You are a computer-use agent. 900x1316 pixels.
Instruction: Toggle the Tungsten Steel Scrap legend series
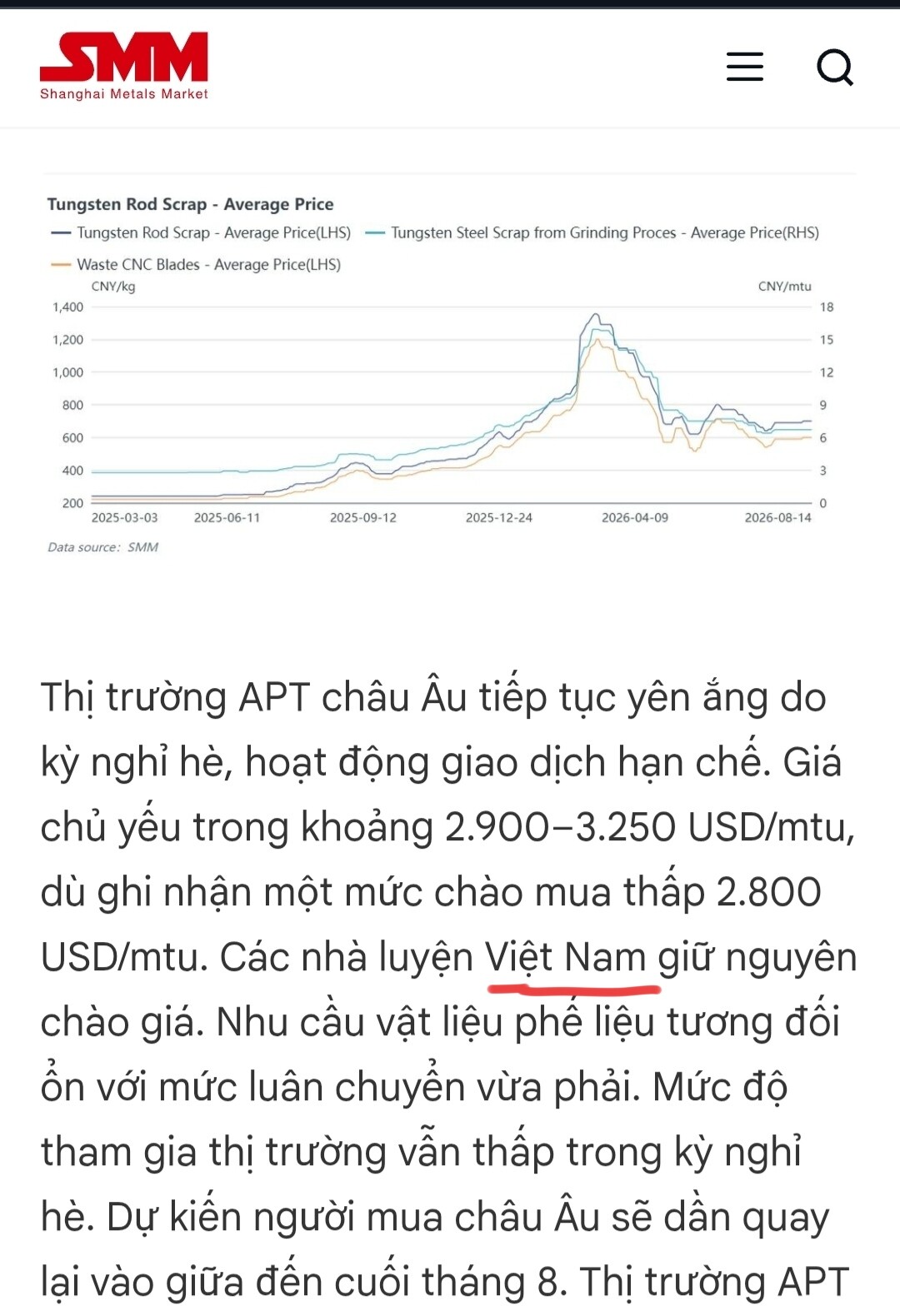pos(592,233)
